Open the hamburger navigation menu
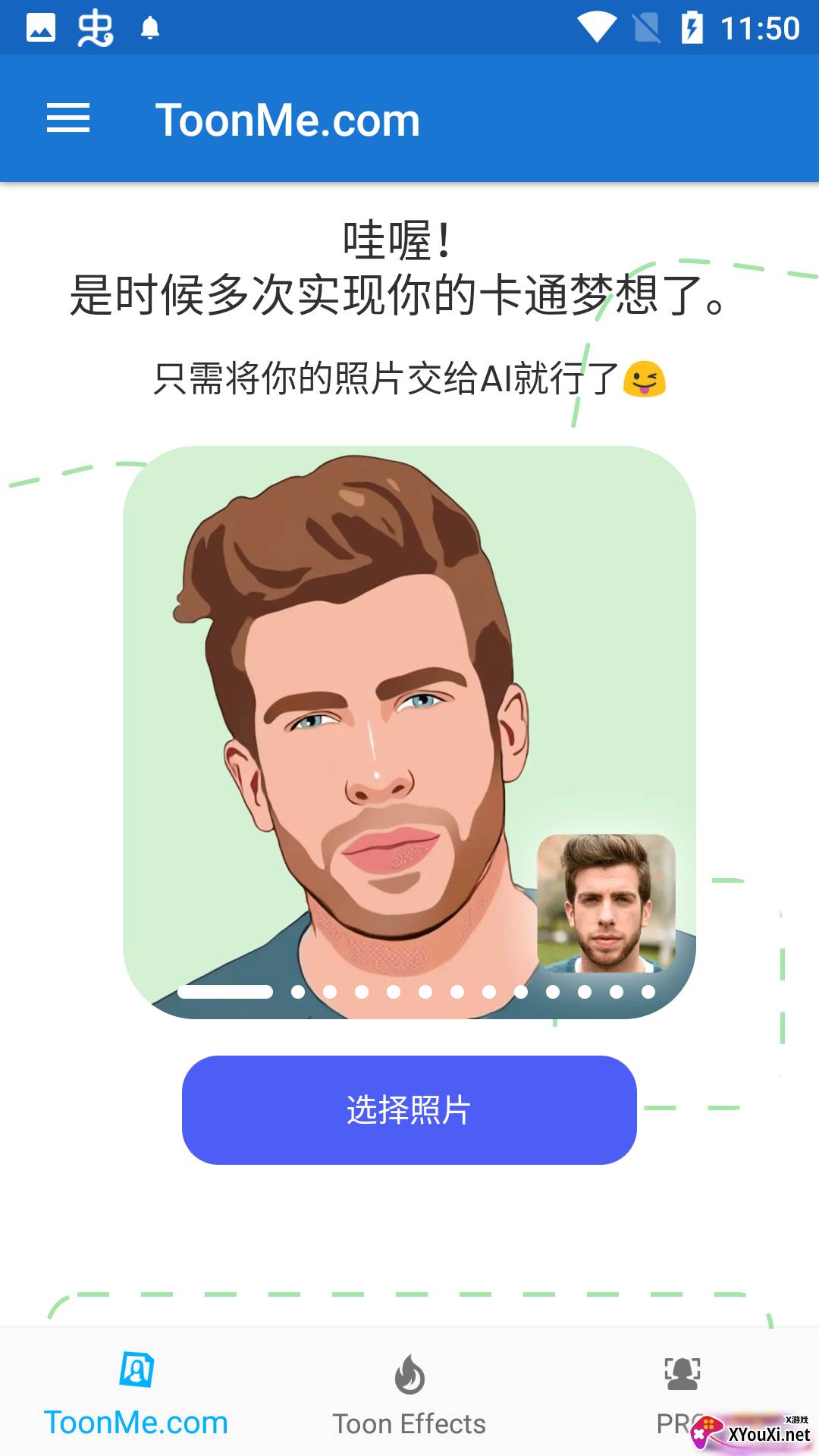 68,119
